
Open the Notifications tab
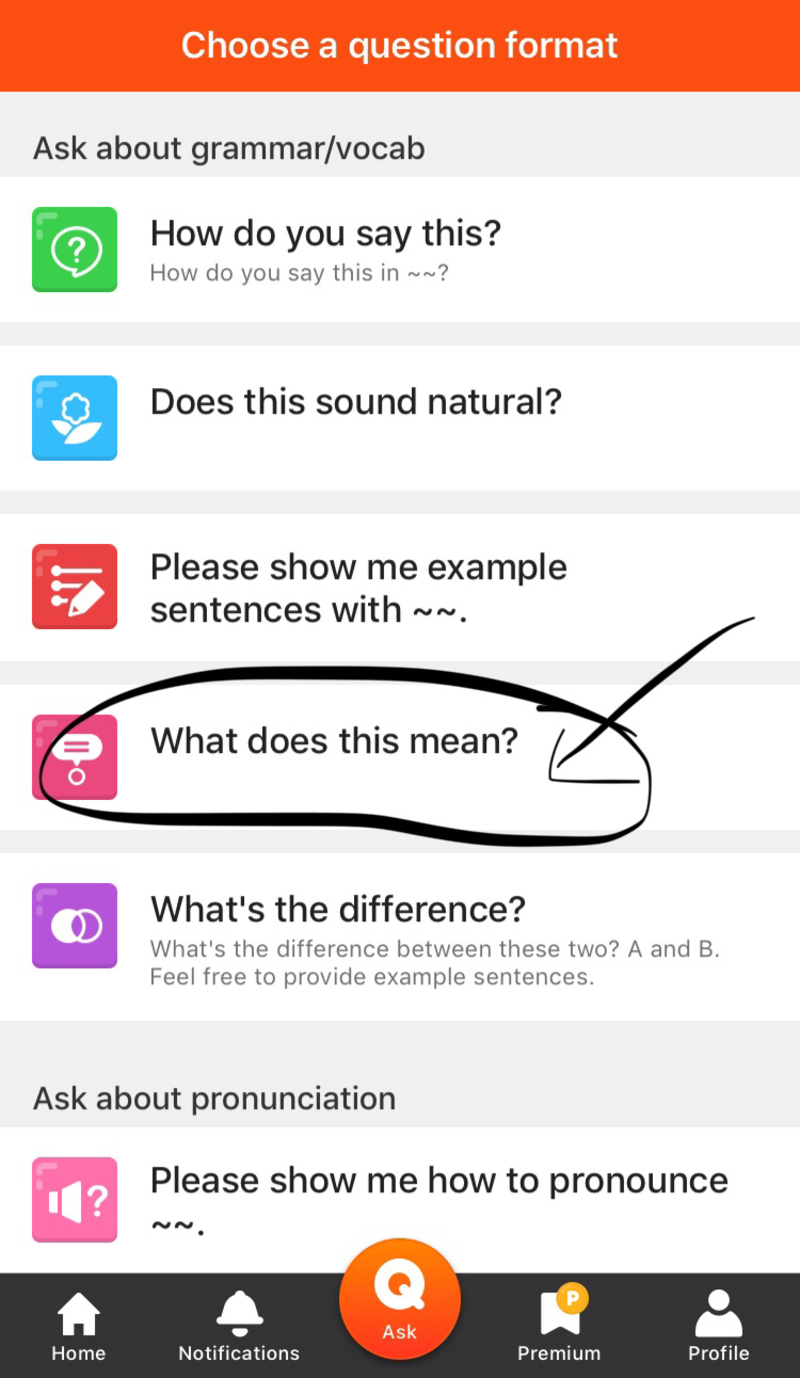[x=238, y=1326]
